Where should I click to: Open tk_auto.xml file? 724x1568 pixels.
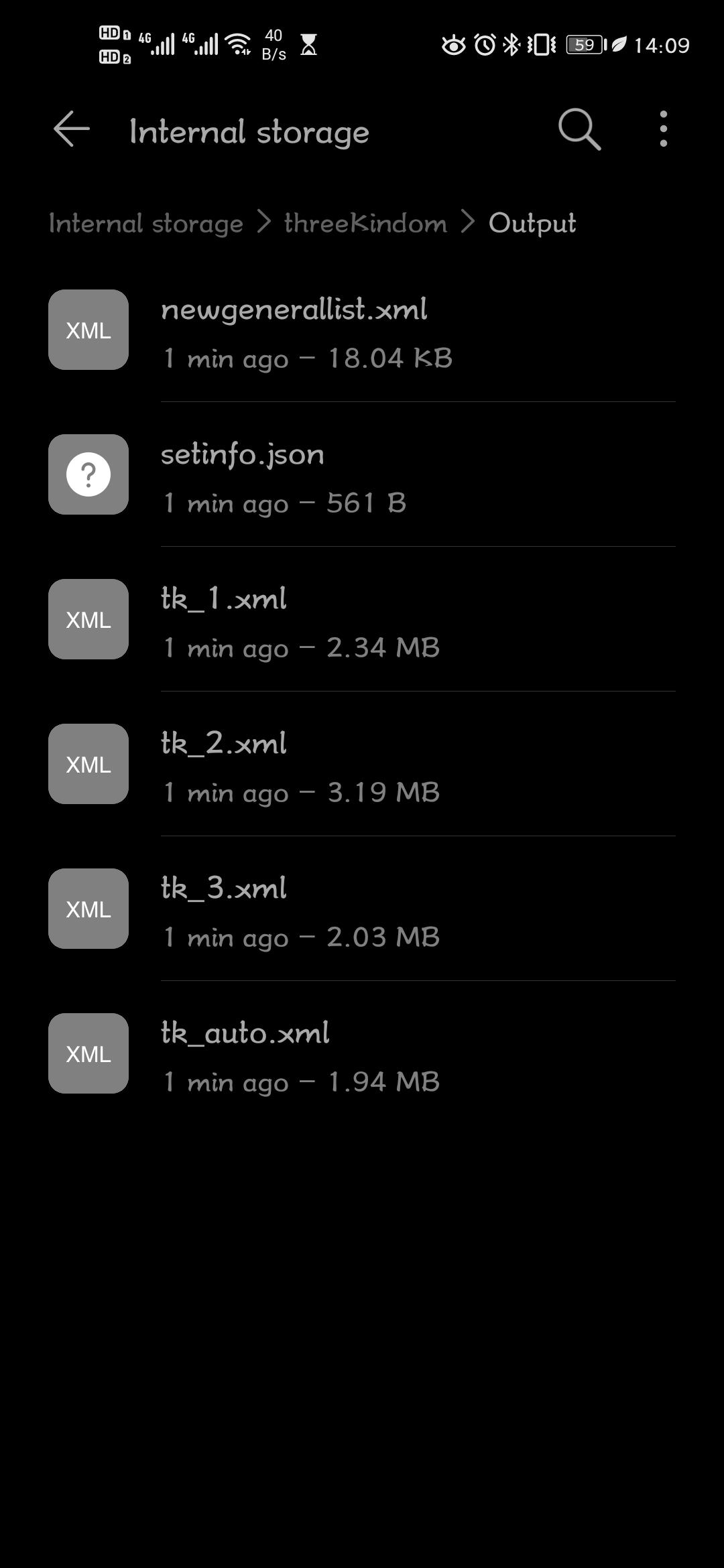click(362, 1053)
